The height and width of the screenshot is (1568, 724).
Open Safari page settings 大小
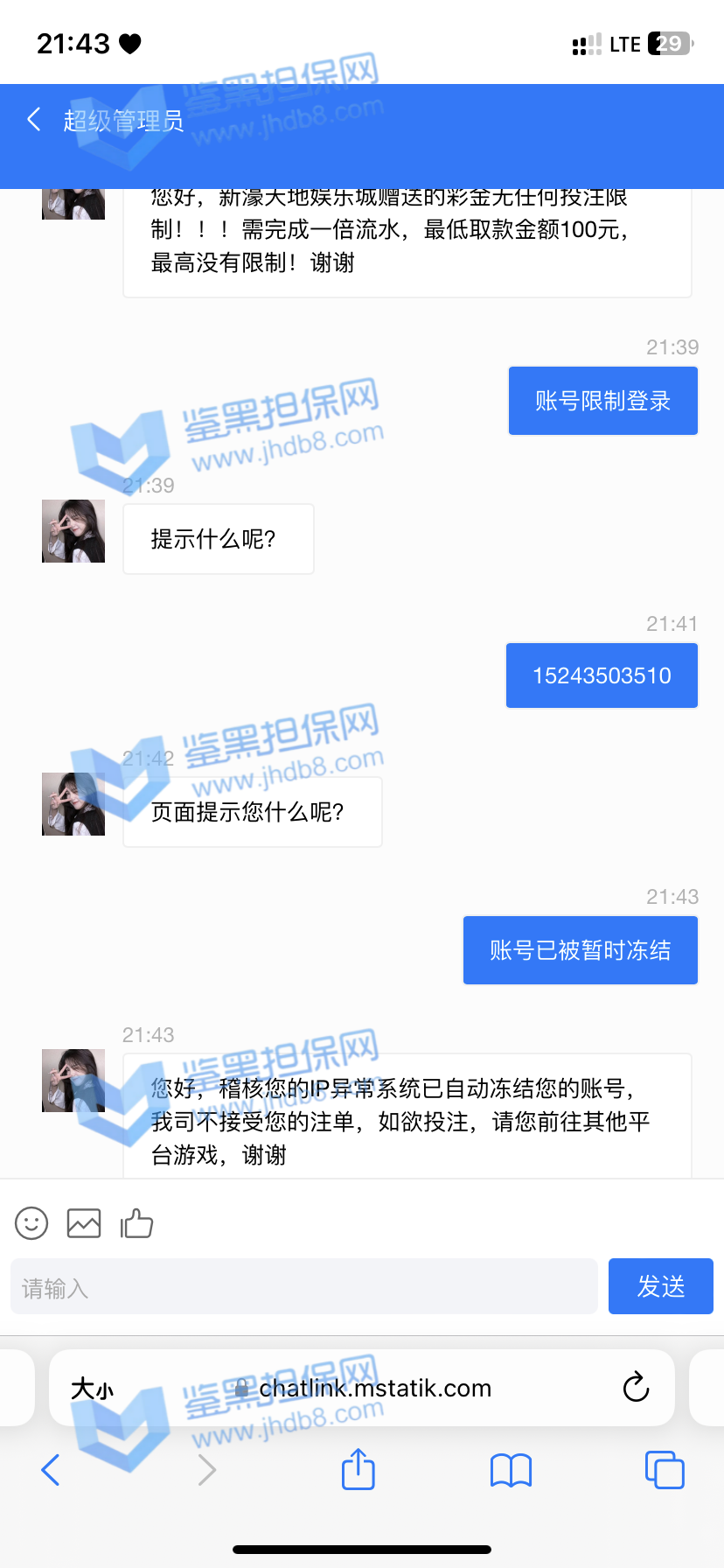tap(92, 1389)
